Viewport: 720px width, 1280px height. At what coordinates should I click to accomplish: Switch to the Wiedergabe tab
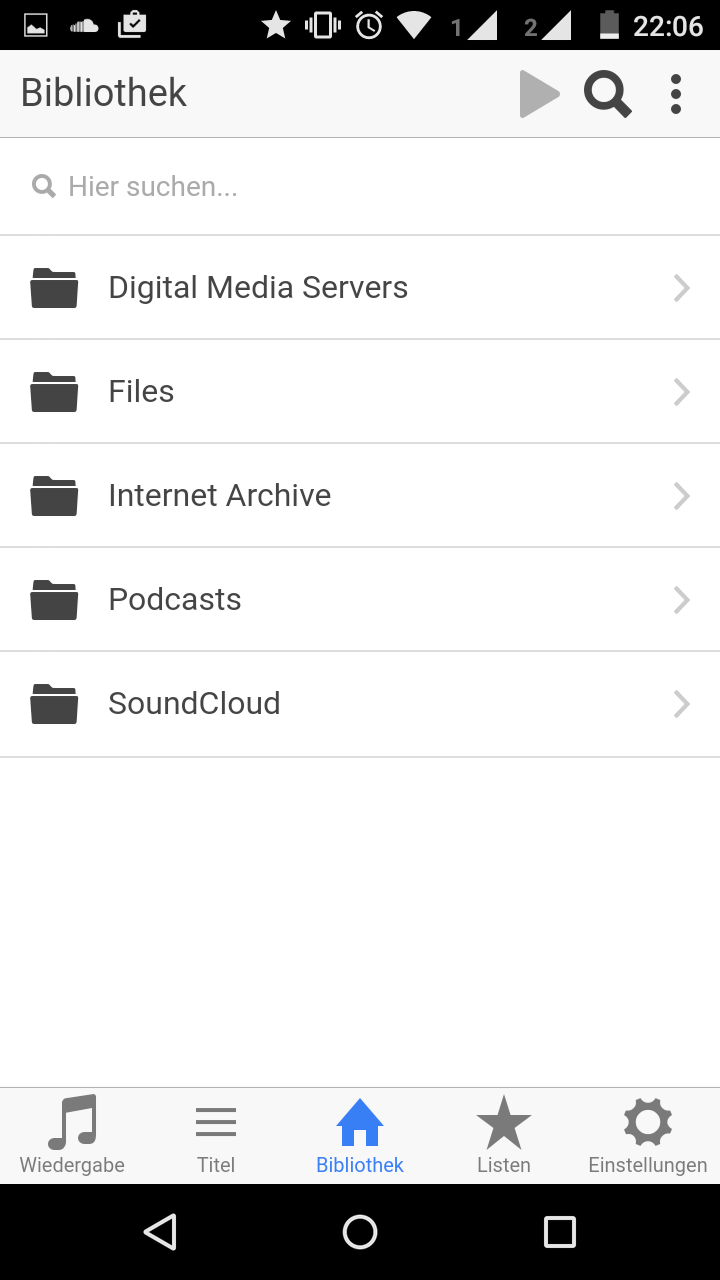[72, 1136]
